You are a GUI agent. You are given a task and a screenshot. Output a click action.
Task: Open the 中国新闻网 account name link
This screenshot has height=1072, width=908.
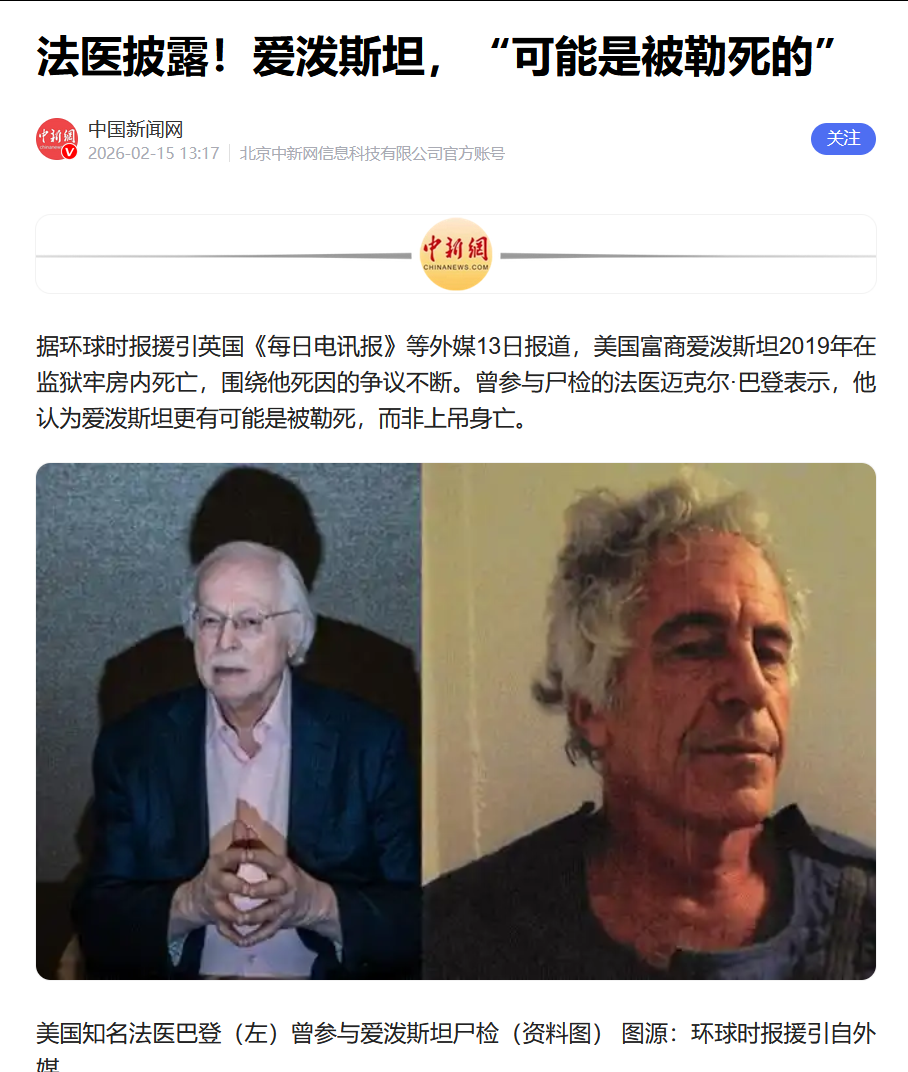click(x=135, y=129)
